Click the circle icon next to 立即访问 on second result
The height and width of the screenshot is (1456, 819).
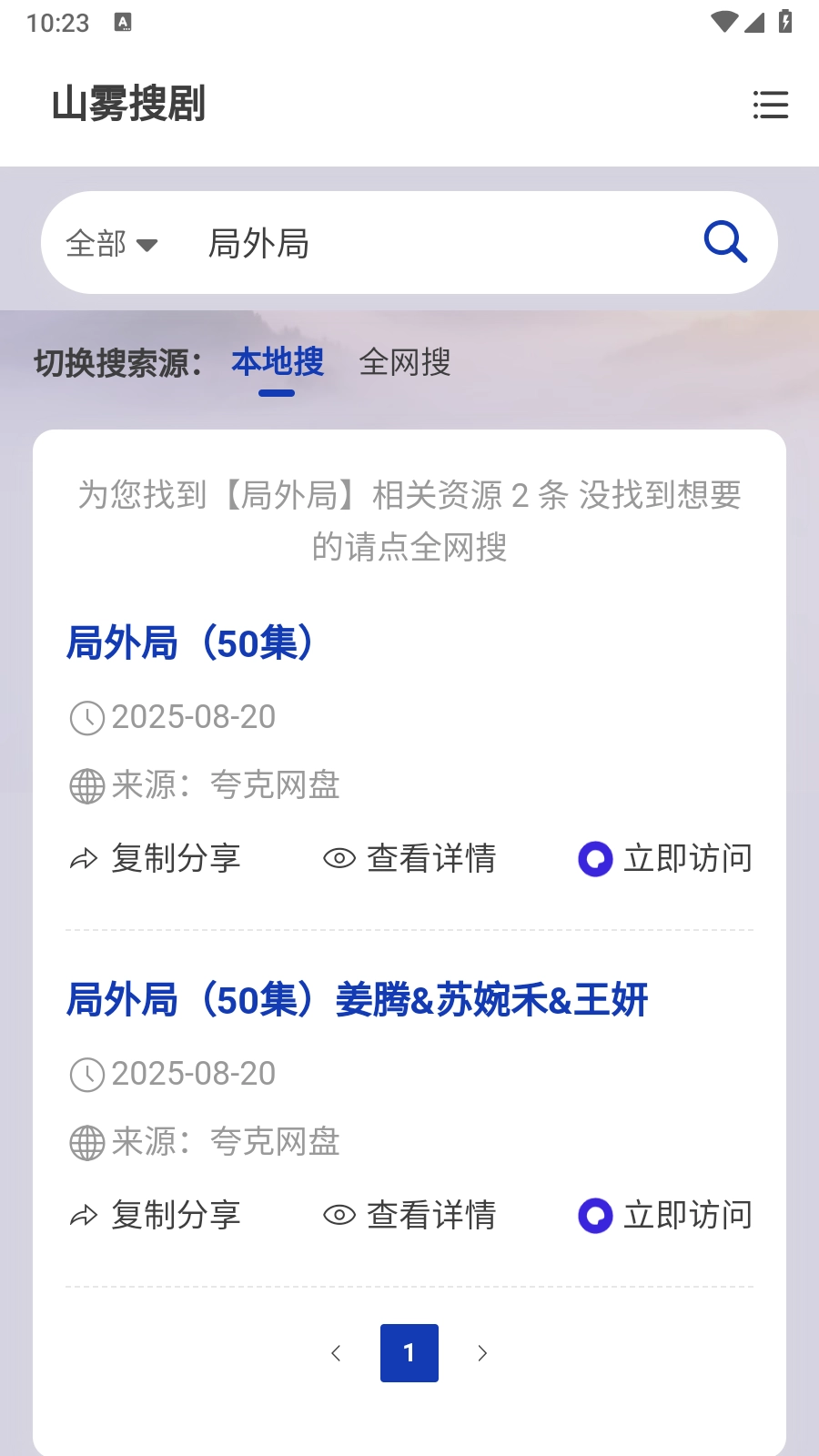click(x=594, y=1216)
